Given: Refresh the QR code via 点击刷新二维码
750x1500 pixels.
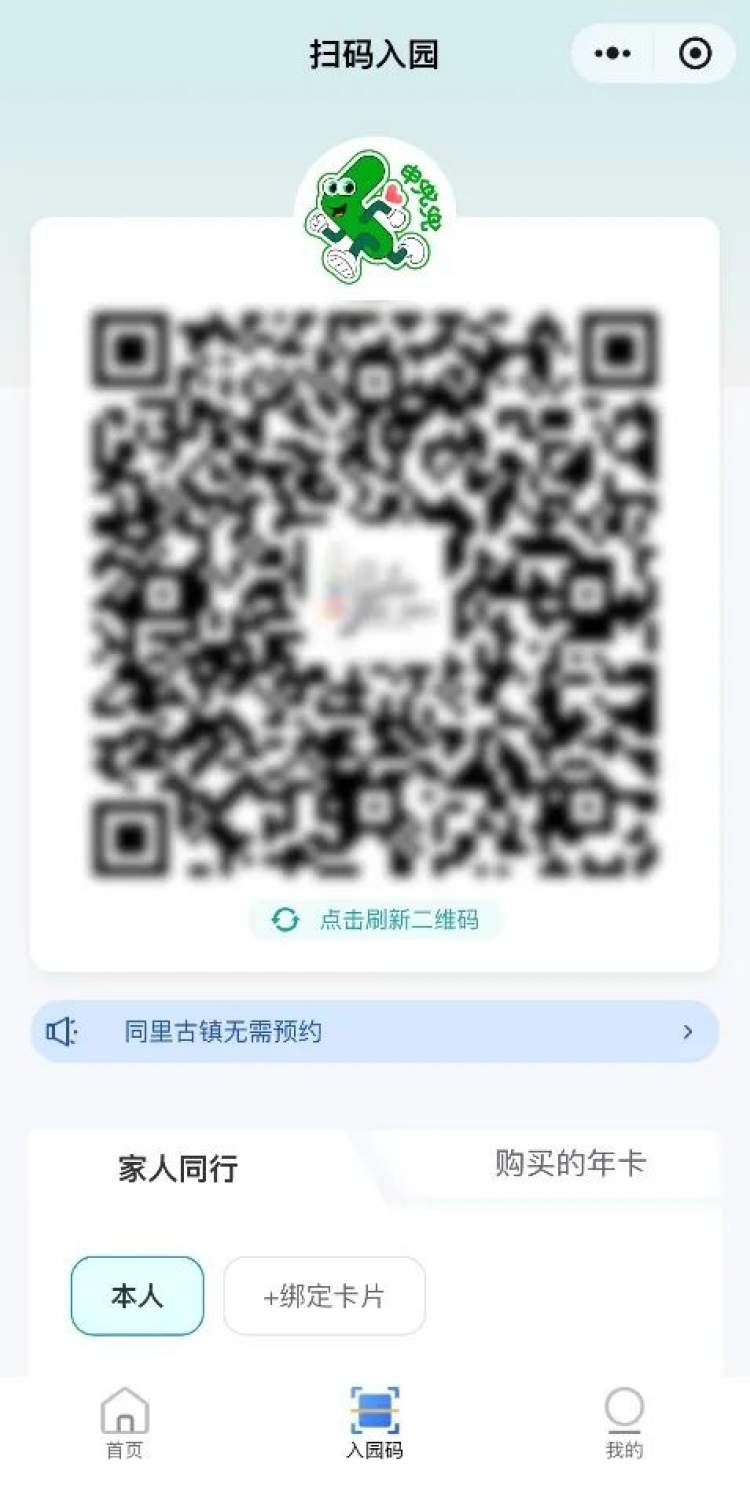Looking at the screenshot, I should click(376, 920).
